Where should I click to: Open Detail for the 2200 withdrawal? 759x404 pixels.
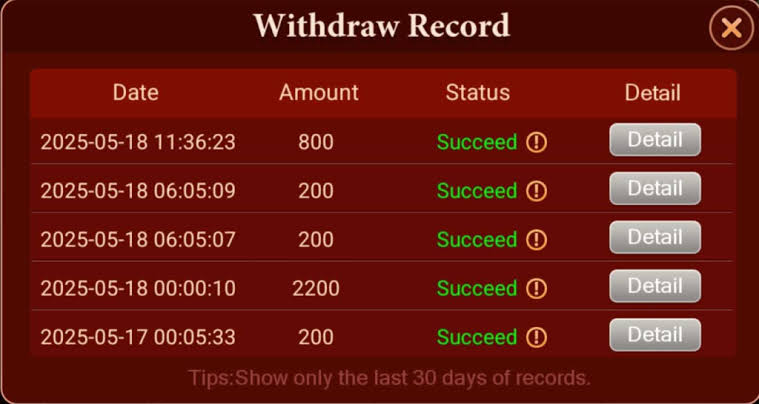coord(655,286)
